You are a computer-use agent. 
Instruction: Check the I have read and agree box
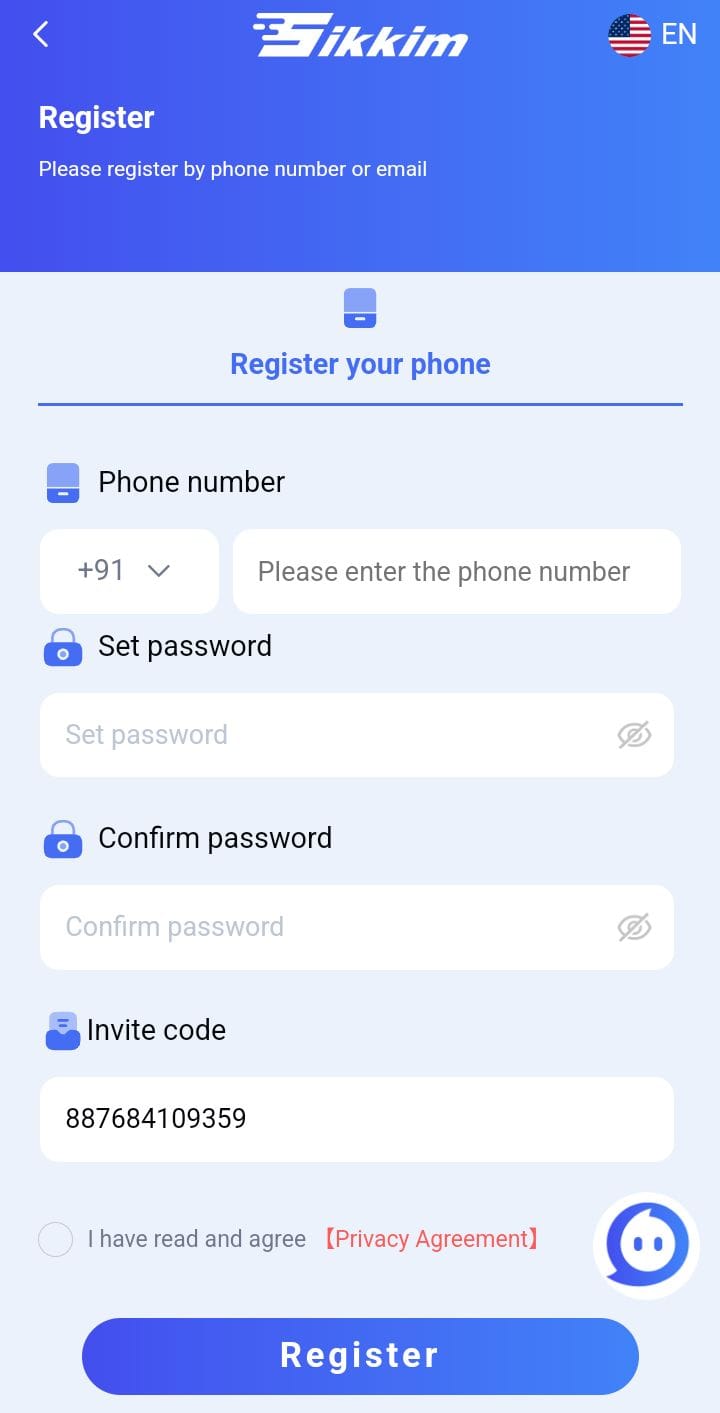point(56,1240)
